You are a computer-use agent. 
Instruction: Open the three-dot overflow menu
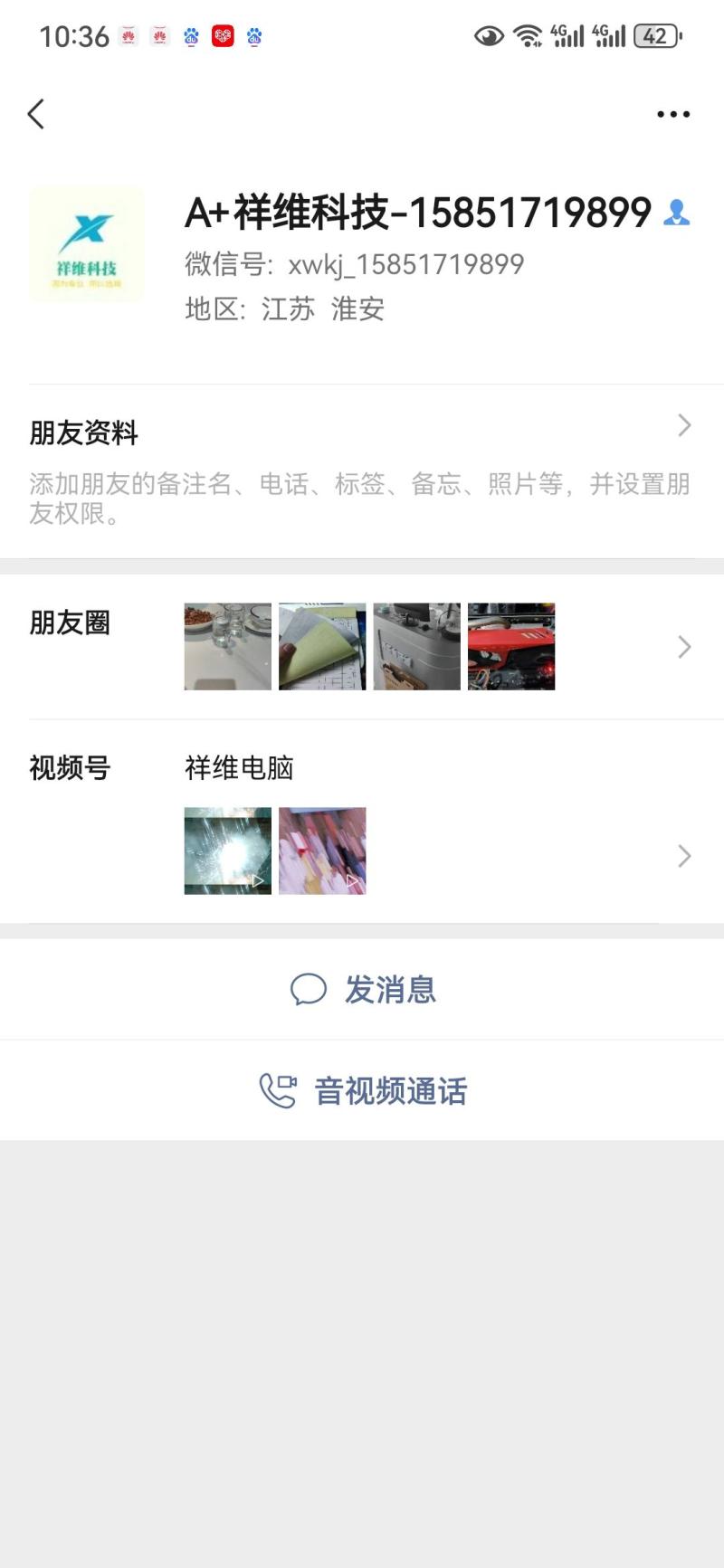[673, 114]
